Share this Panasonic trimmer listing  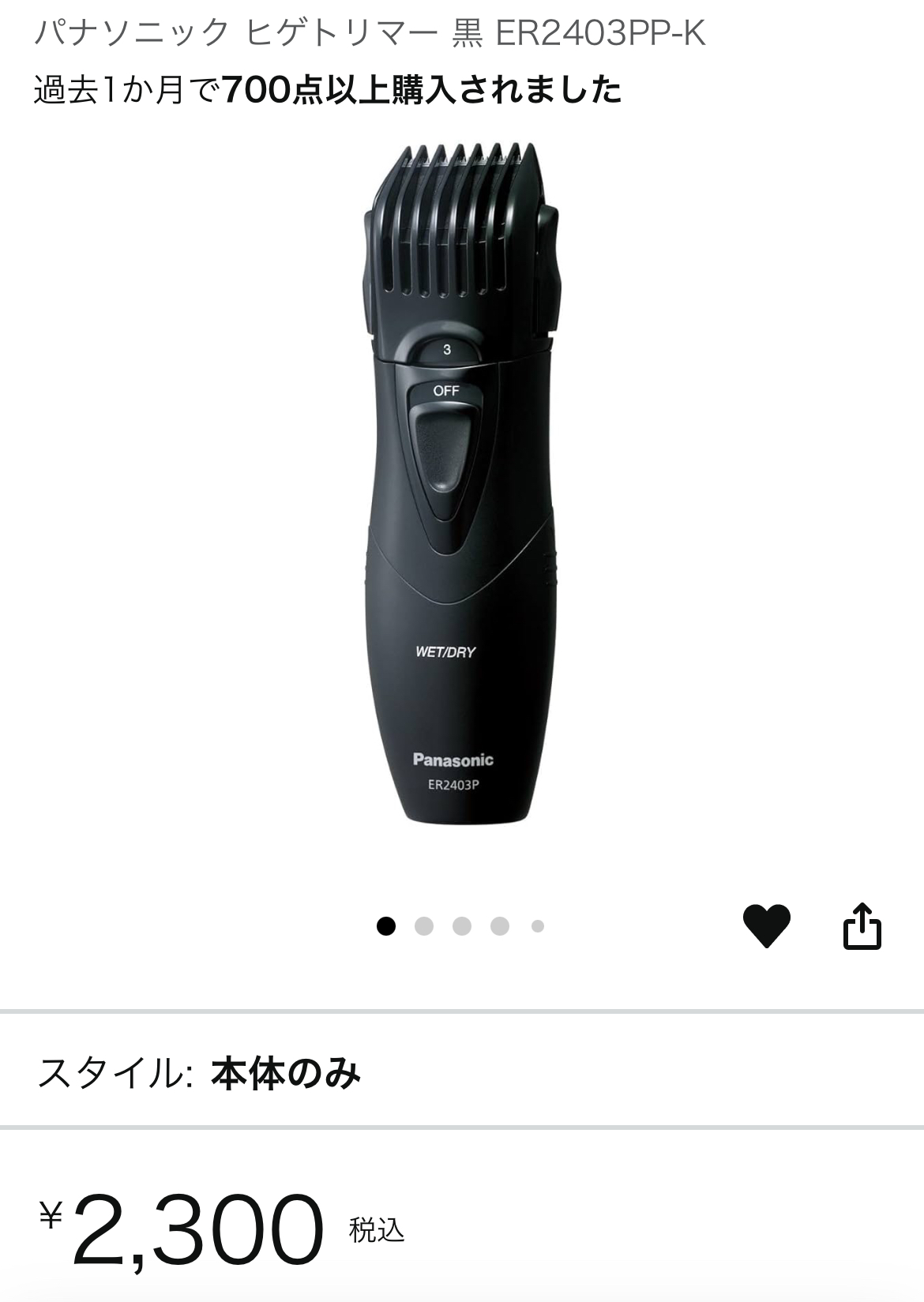[x=862, y=925]
